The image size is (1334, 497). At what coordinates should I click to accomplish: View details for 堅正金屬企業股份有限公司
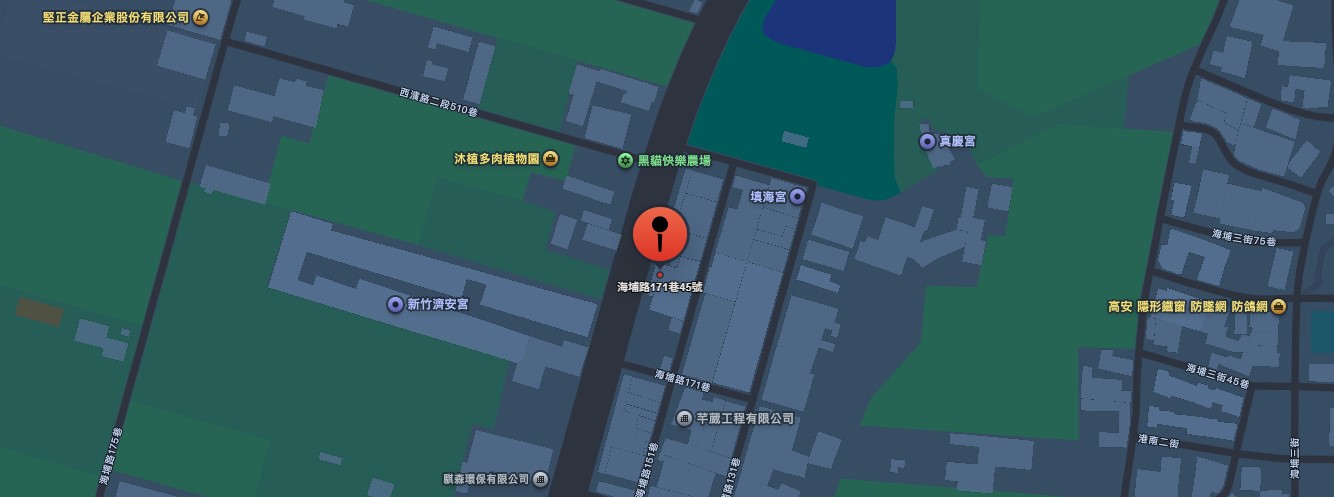200,18
